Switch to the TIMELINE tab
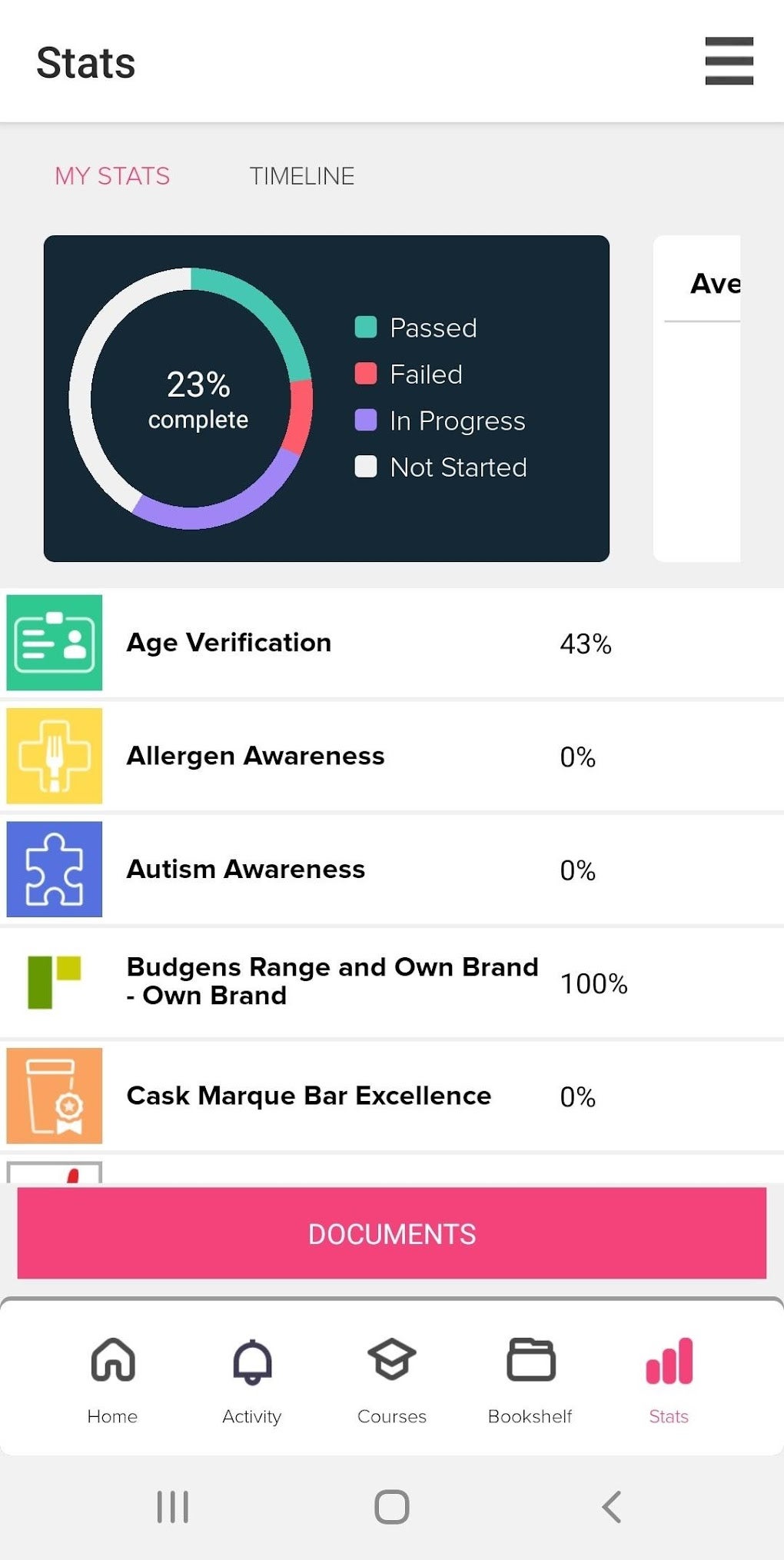Screen dimensions: 784x1560 [x=302, y=176]
